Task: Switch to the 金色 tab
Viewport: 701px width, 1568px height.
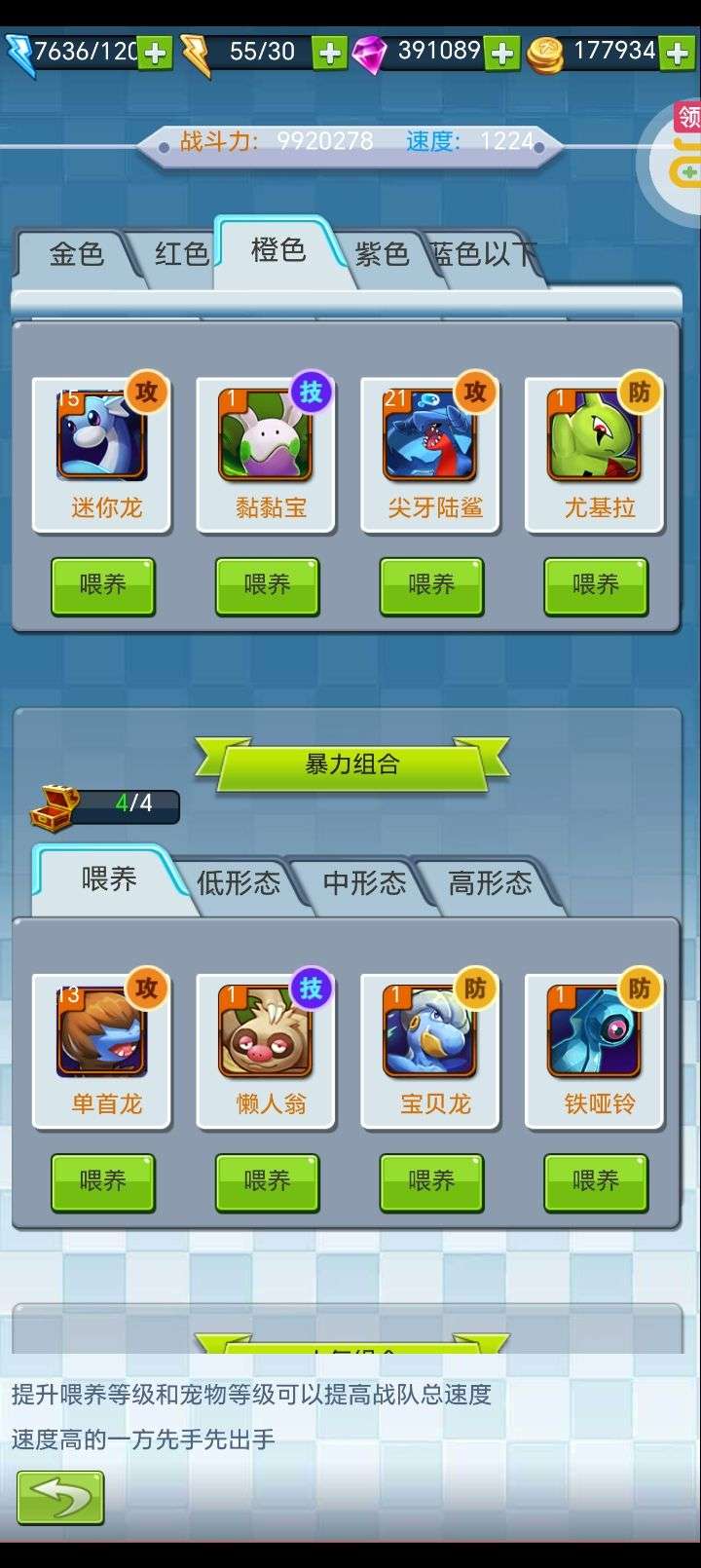Action: (x=76, y=255)
